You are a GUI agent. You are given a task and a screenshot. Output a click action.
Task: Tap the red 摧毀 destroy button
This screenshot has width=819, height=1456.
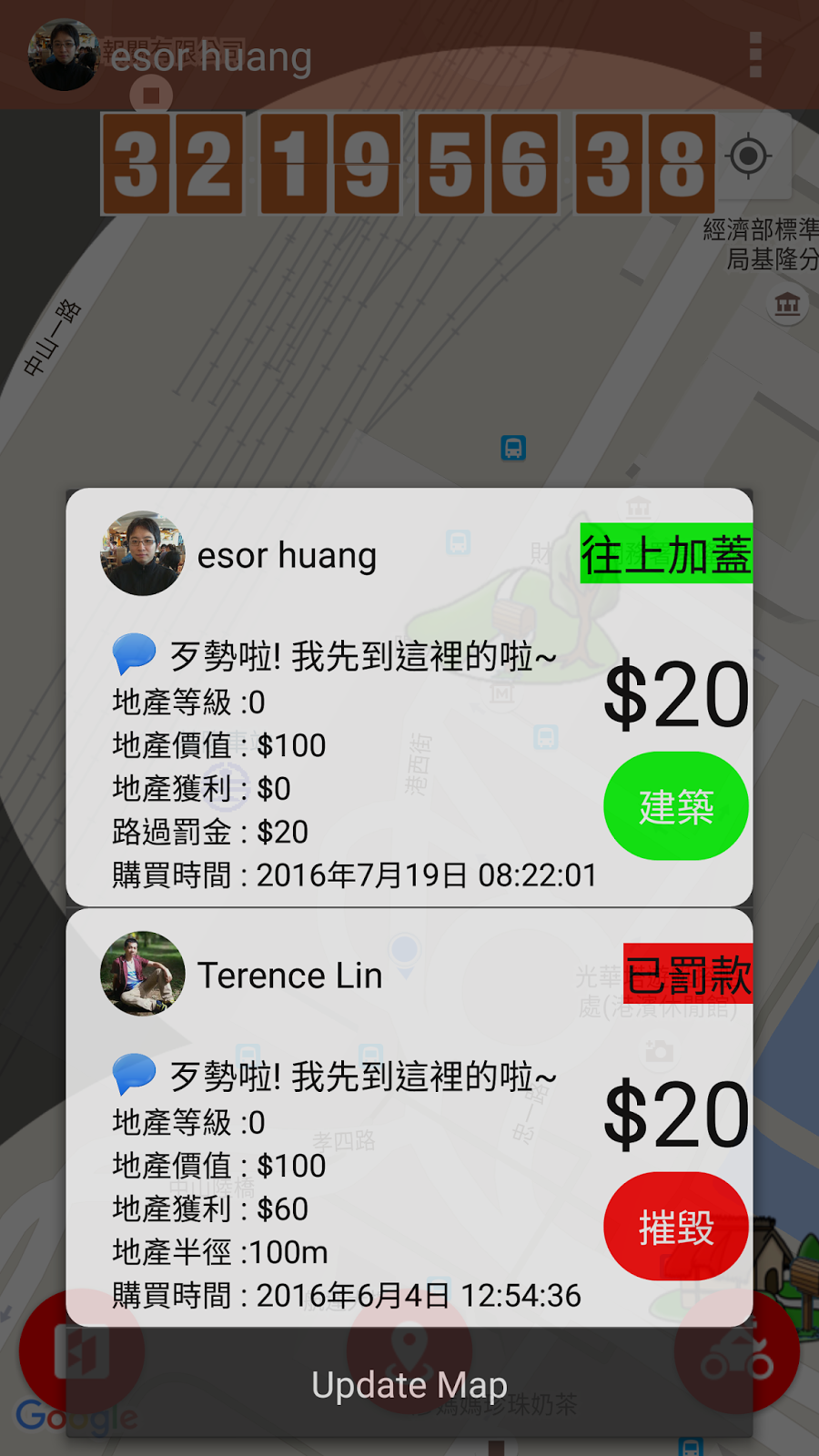[675, 1227]
